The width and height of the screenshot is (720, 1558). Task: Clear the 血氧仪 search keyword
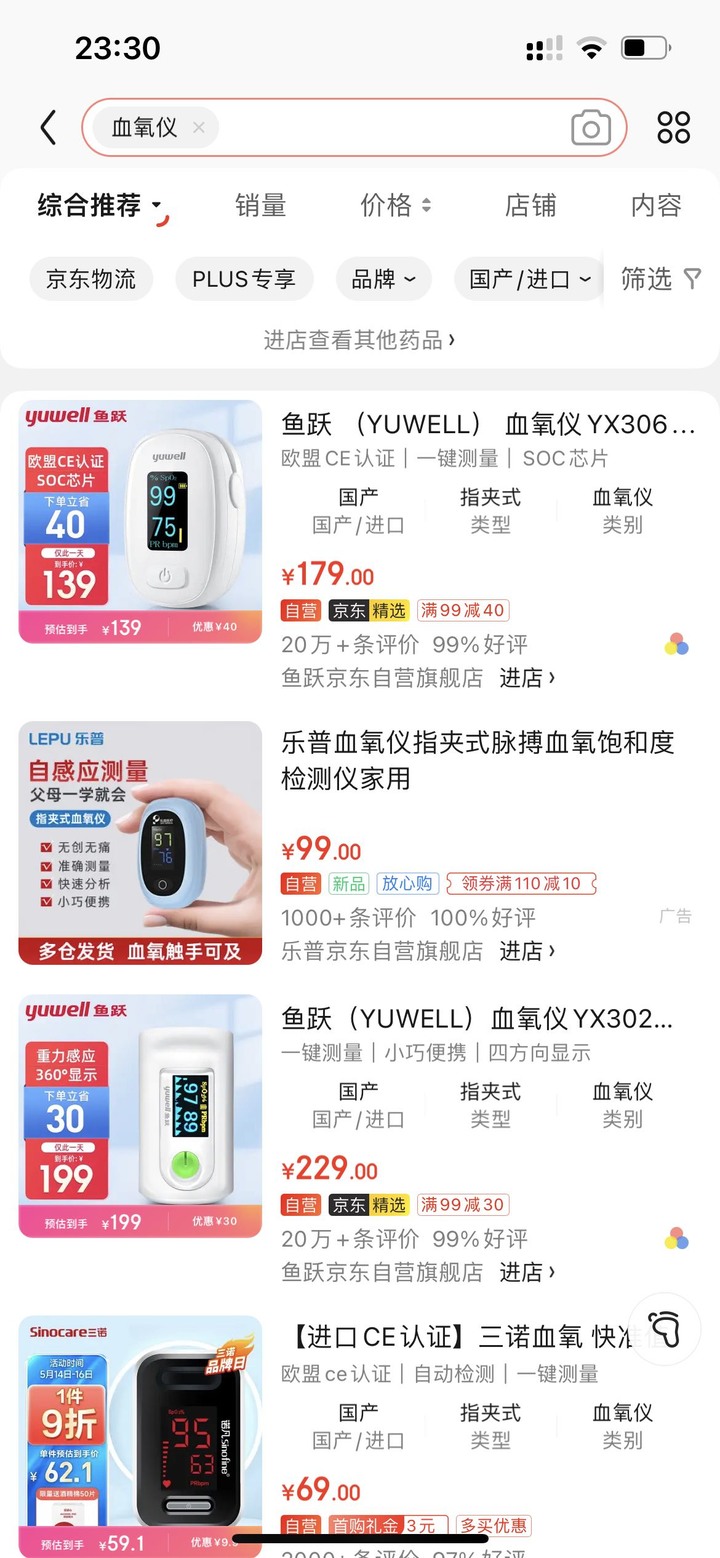(x=198, y=128)
